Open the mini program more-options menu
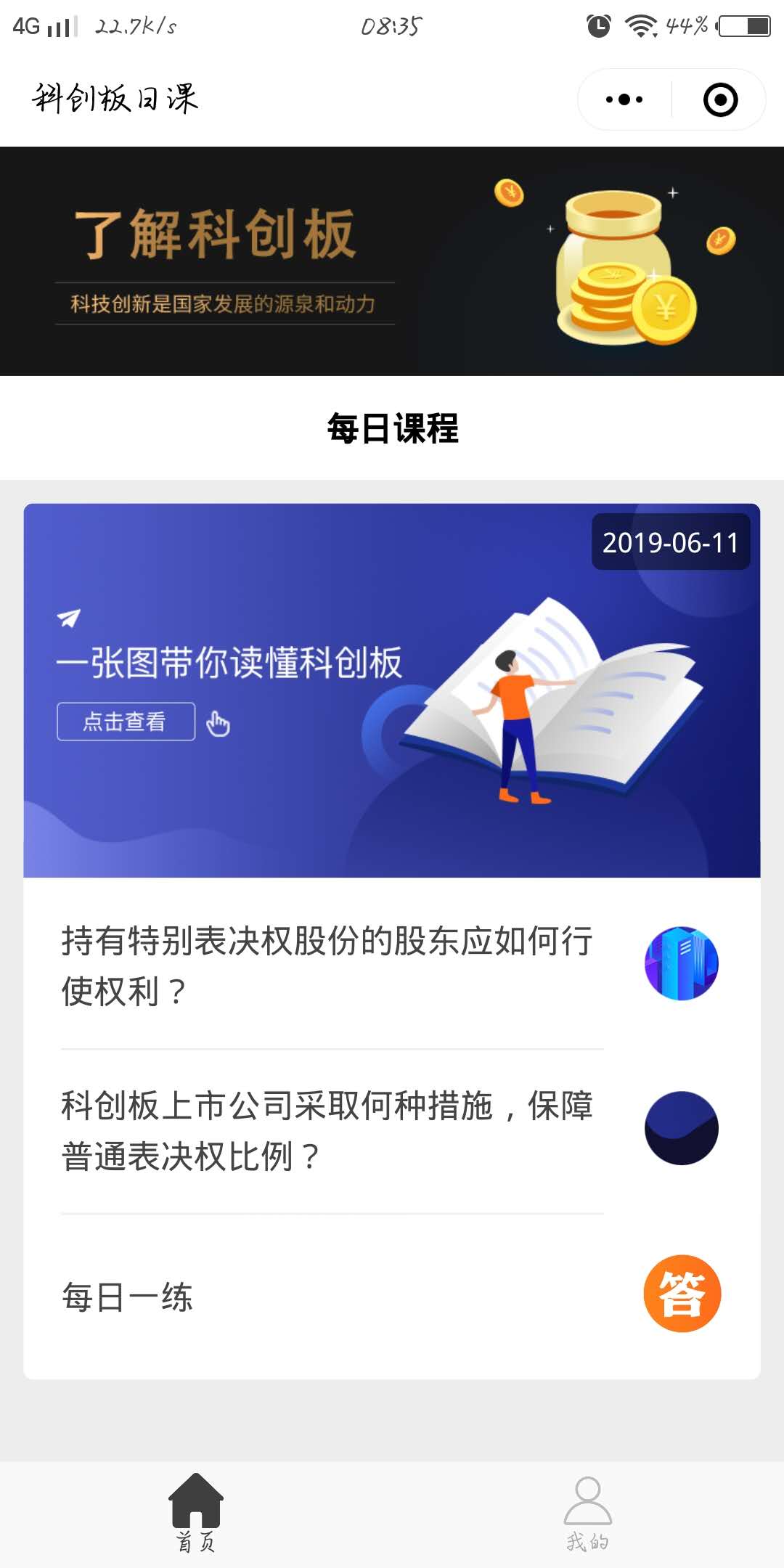784x1568 pixels. [x=624, y=99]
